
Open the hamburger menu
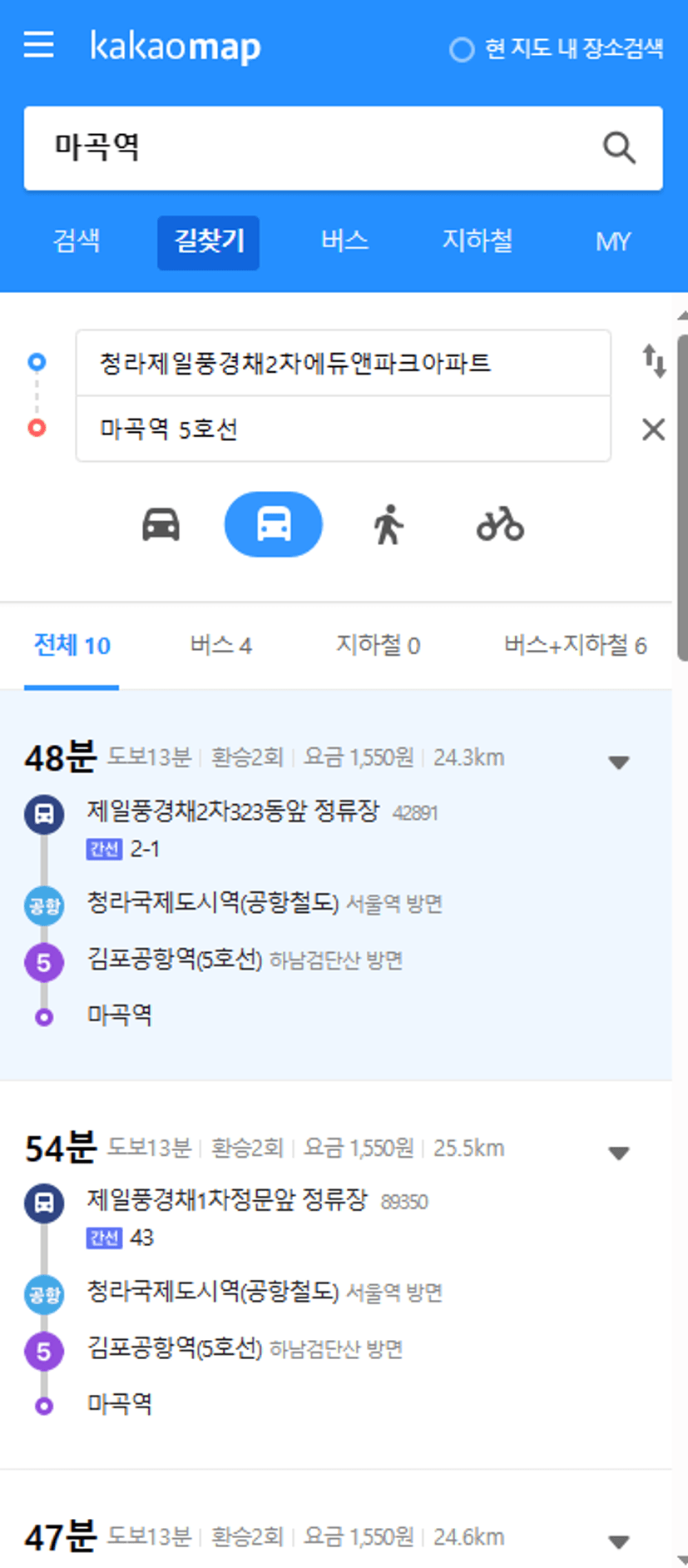coord(38,45)
